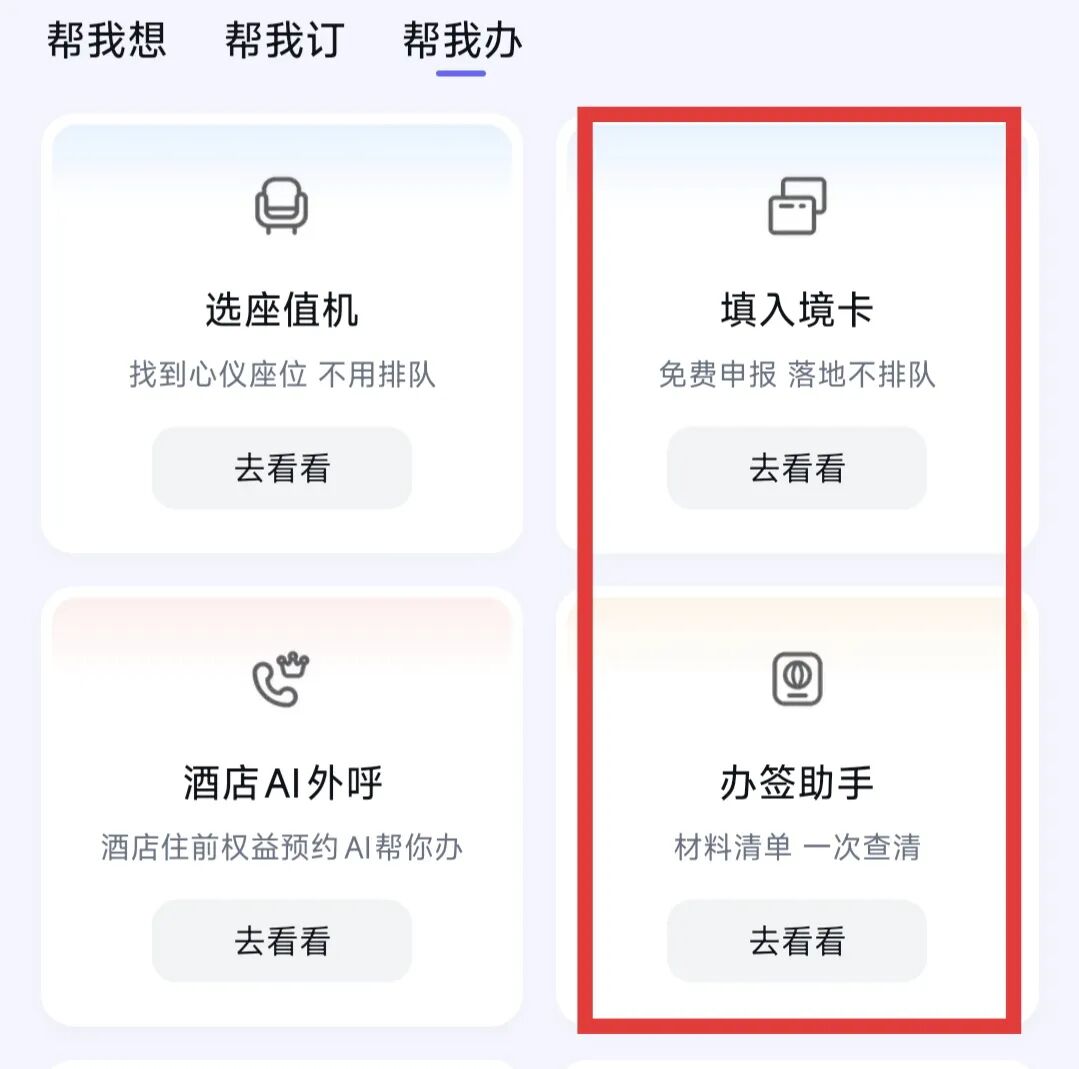Open the 选座值机 card
This screenshot has height=1069, width=1079.
(281, 334)
